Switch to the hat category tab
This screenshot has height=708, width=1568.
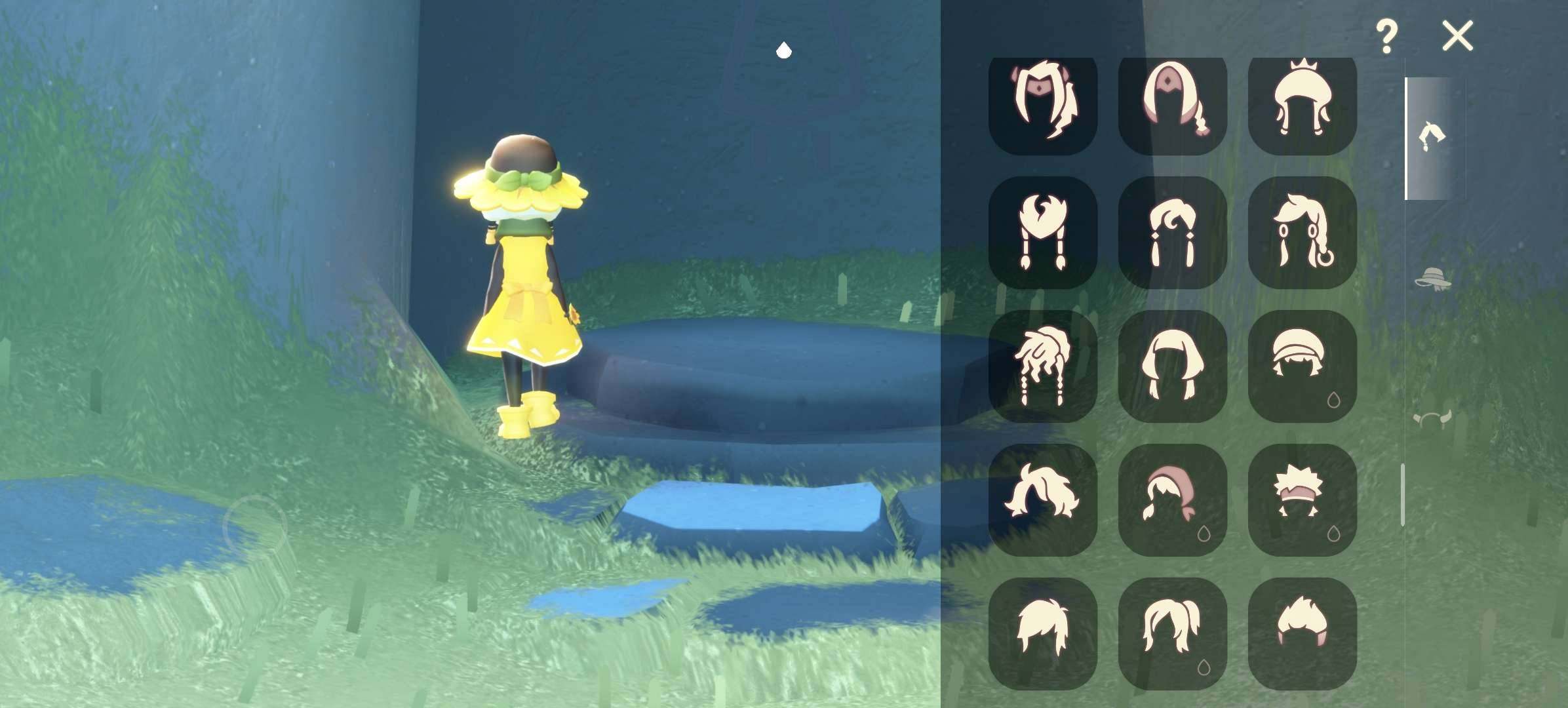click(1432, 279)
